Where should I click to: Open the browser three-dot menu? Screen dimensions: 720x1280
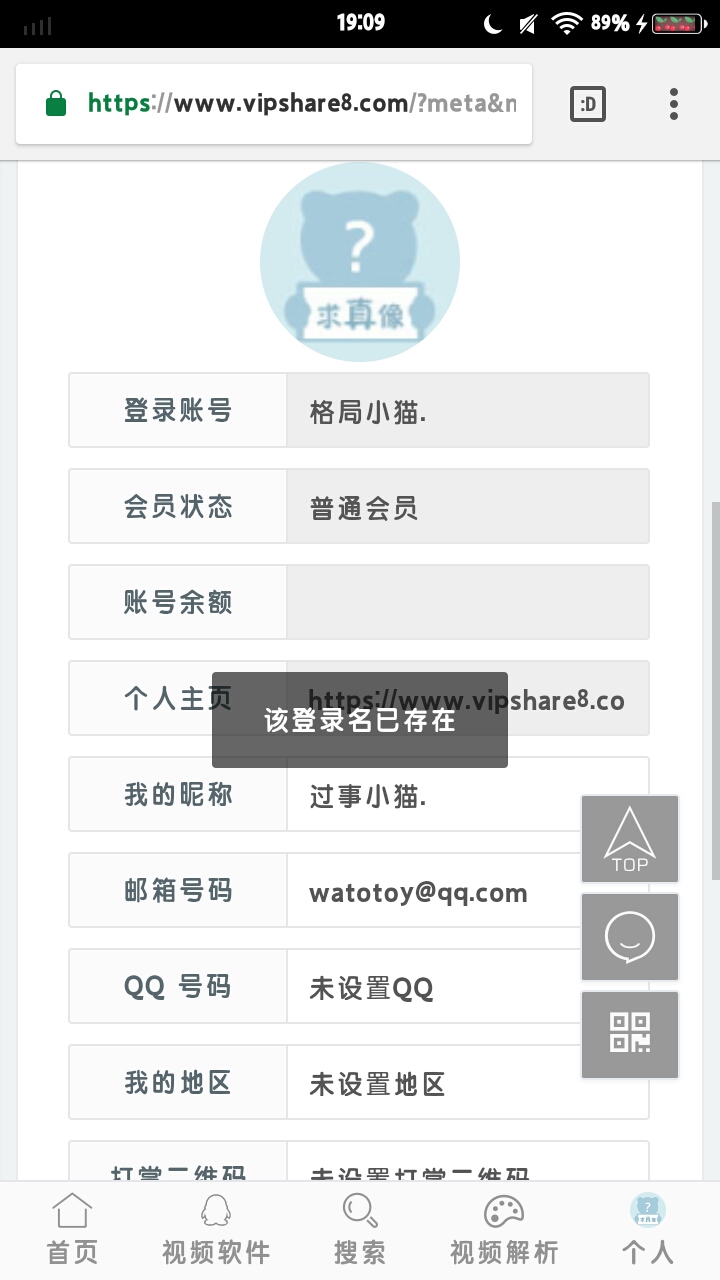point(673,103)
